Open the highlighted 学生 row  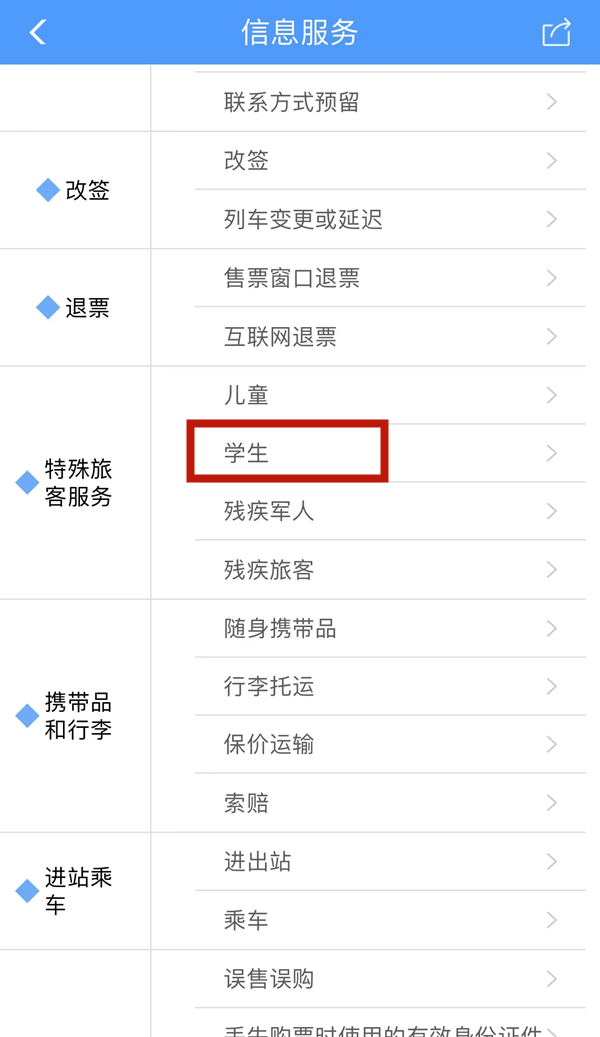[x=390, y=453]
